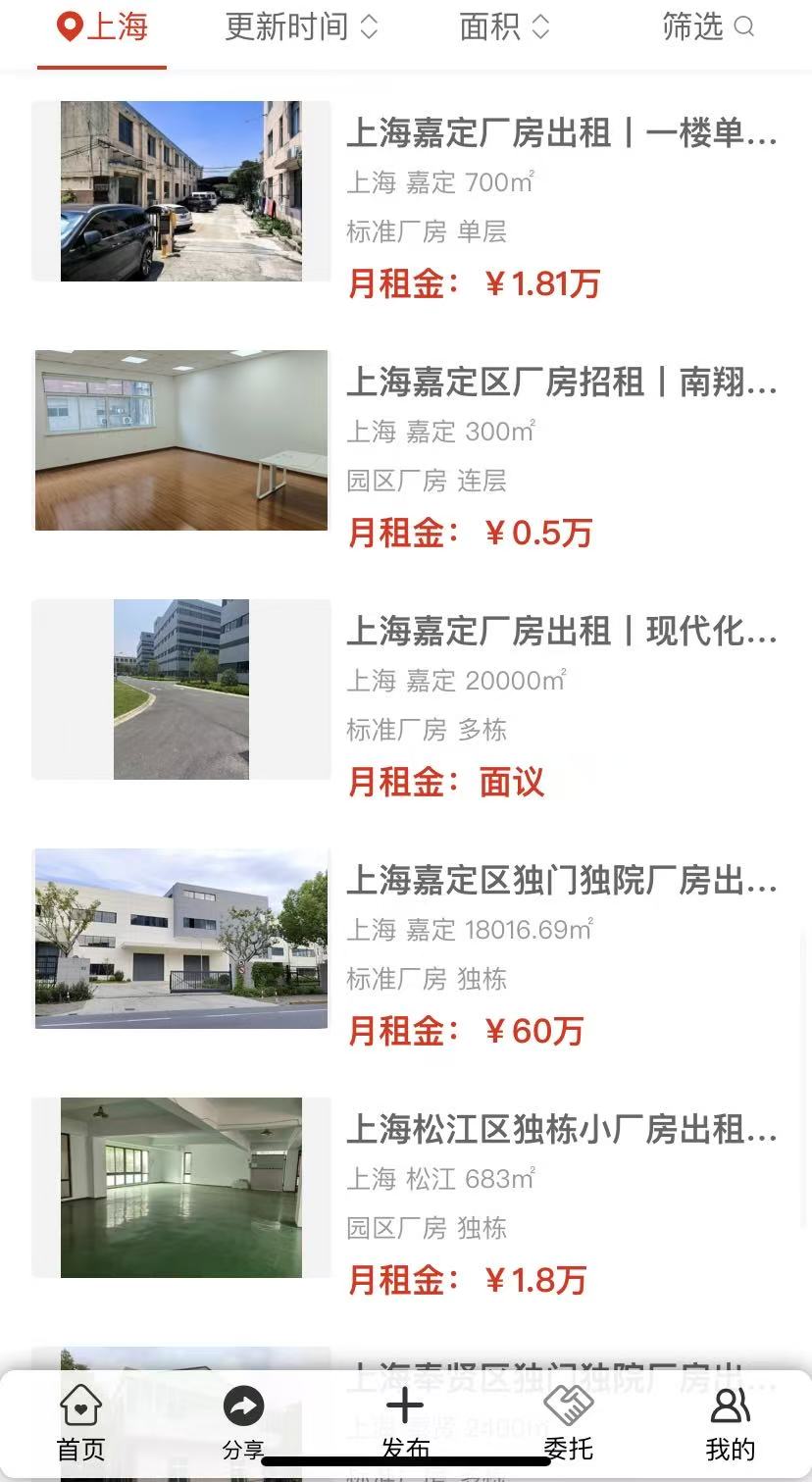Toggle the 更新时间 sort order

click(x=369, y=28)
